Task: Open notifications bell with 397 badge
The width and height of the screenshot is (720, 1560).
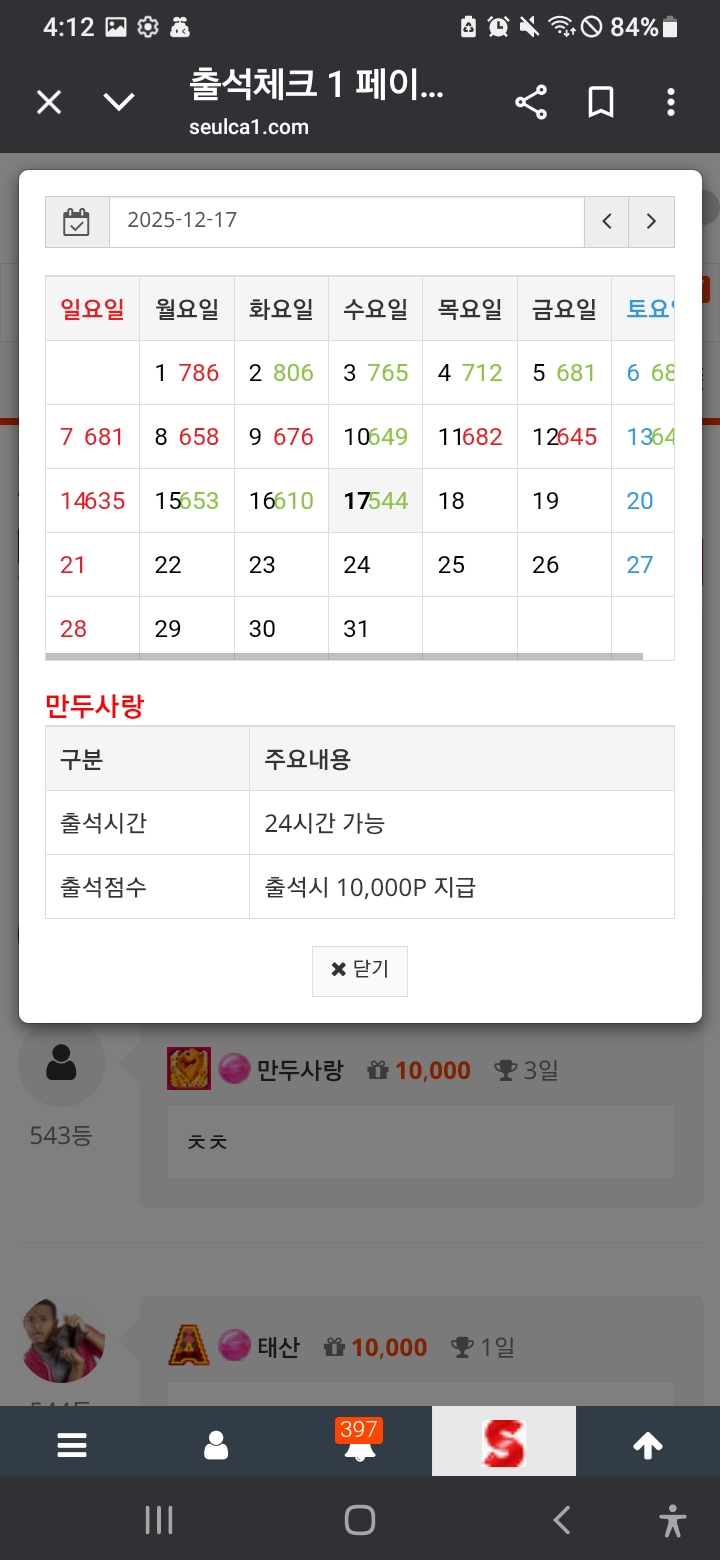Action: (359, 1445)
